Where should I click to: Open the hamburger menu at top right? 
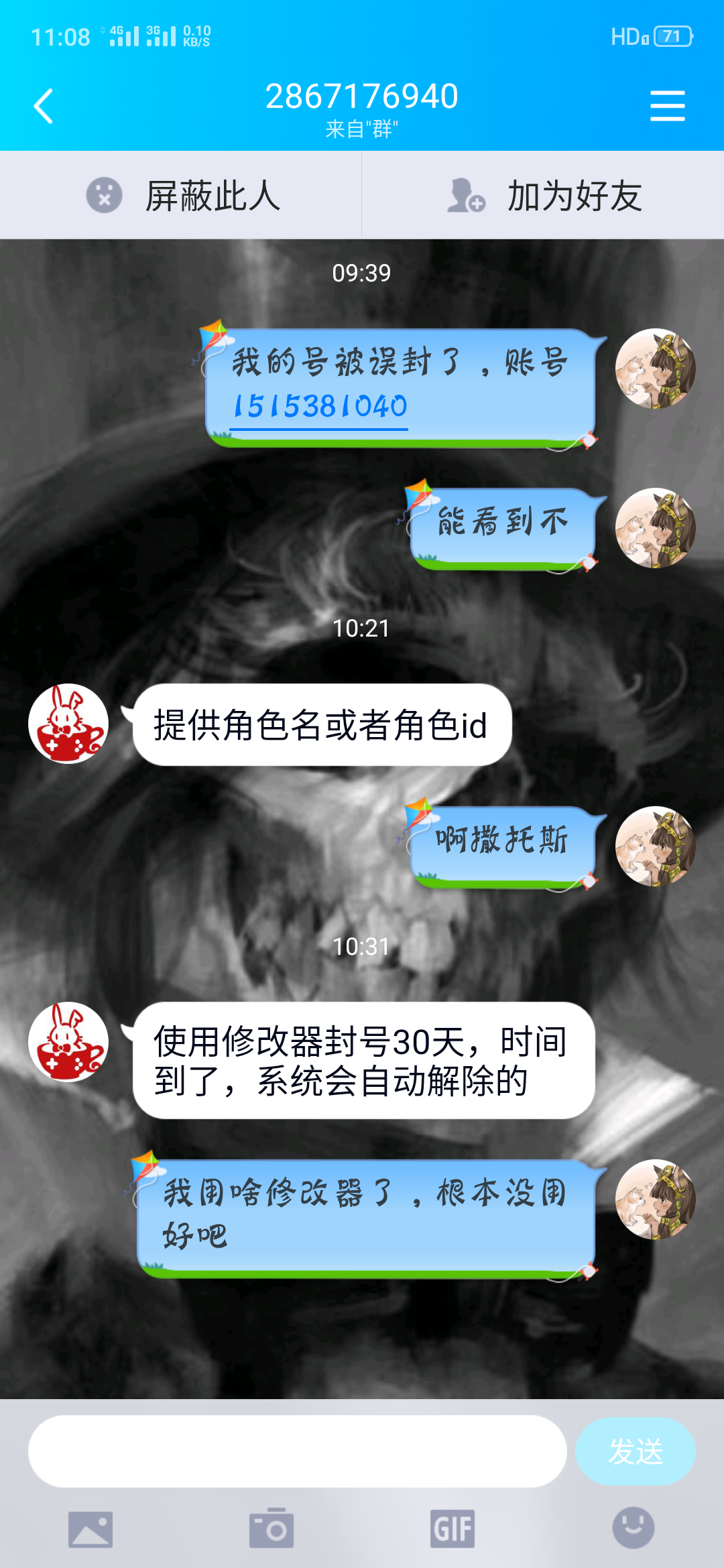coord(668,106)
